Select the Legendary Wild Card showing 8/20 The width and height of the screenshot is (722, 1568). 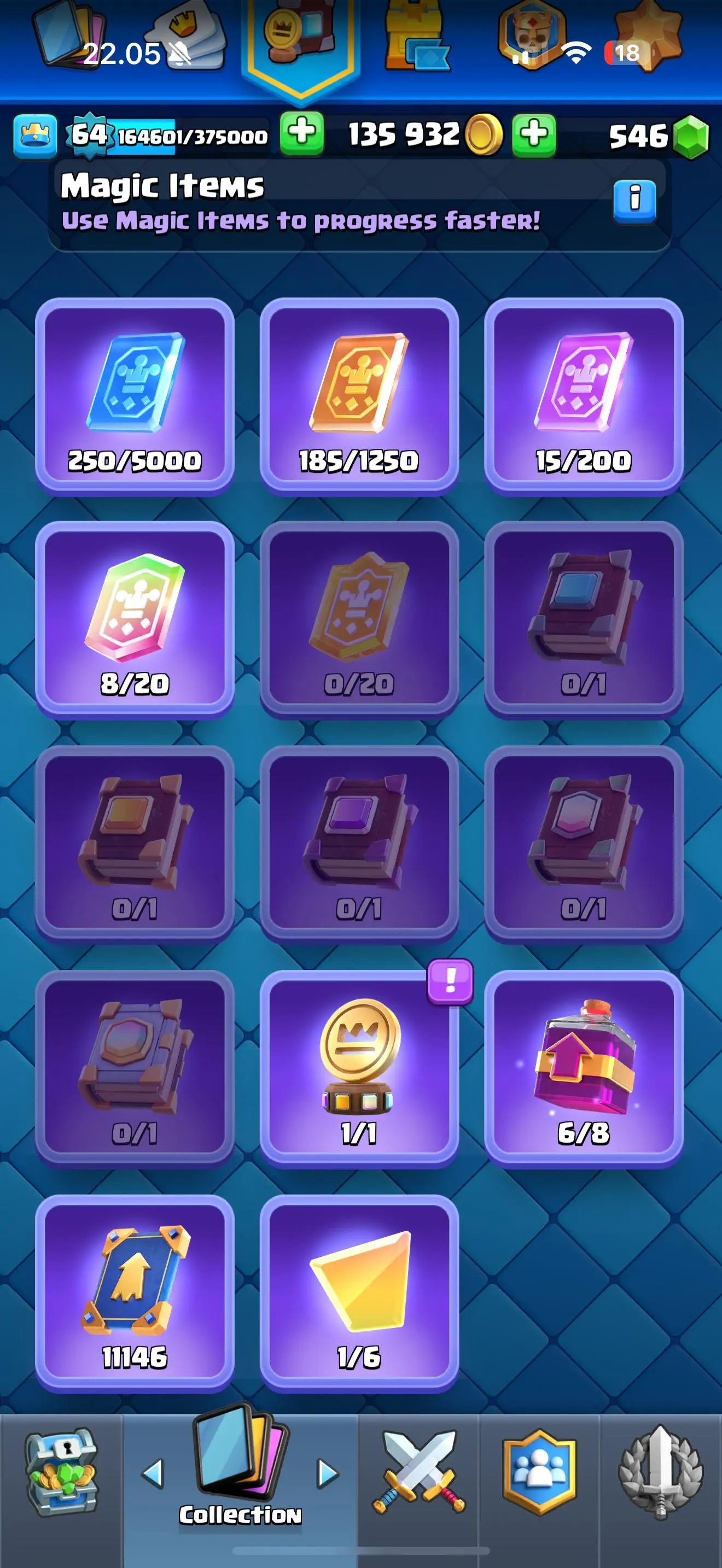pos(135,619)
